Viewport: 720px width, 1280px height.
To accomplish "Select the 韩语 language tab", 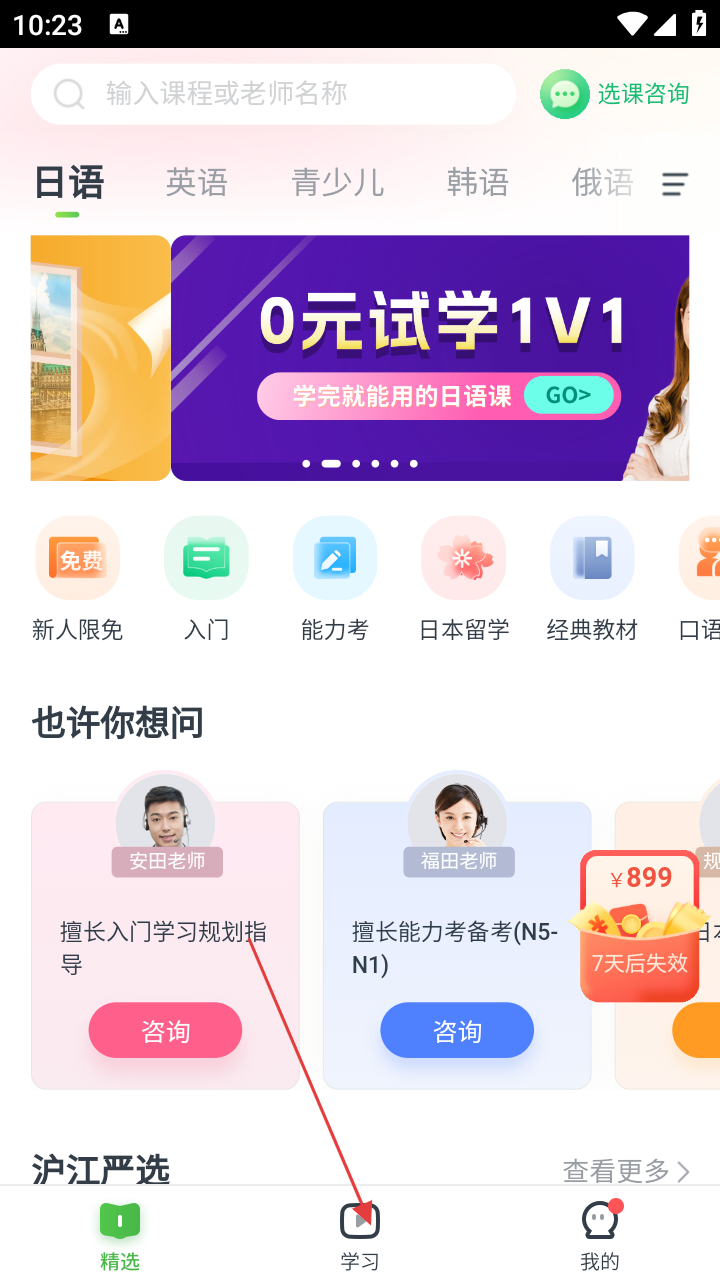I will click(x=477, y=183).
